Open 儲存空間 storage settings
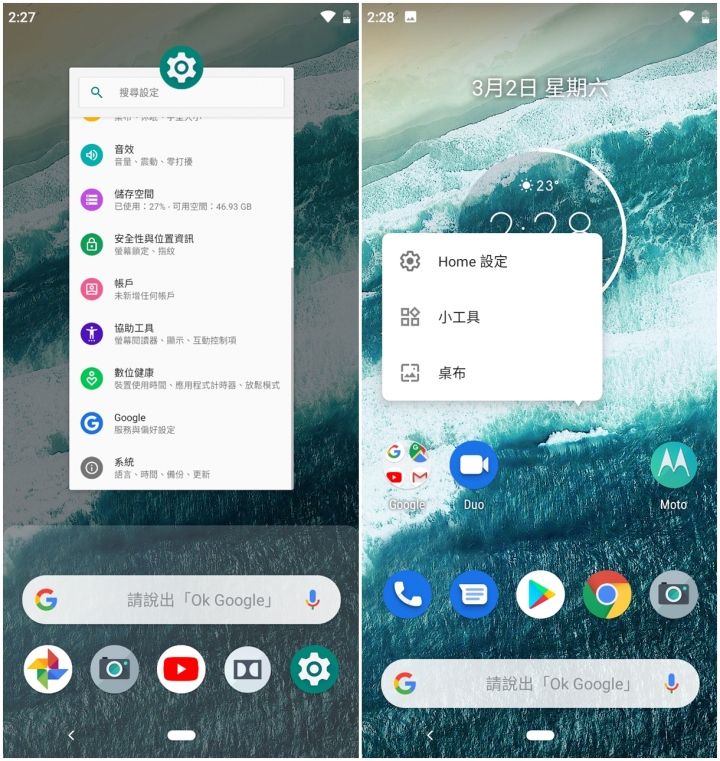Image resolution: width=720 pixels, height=761 pixels. coord(180,200)
